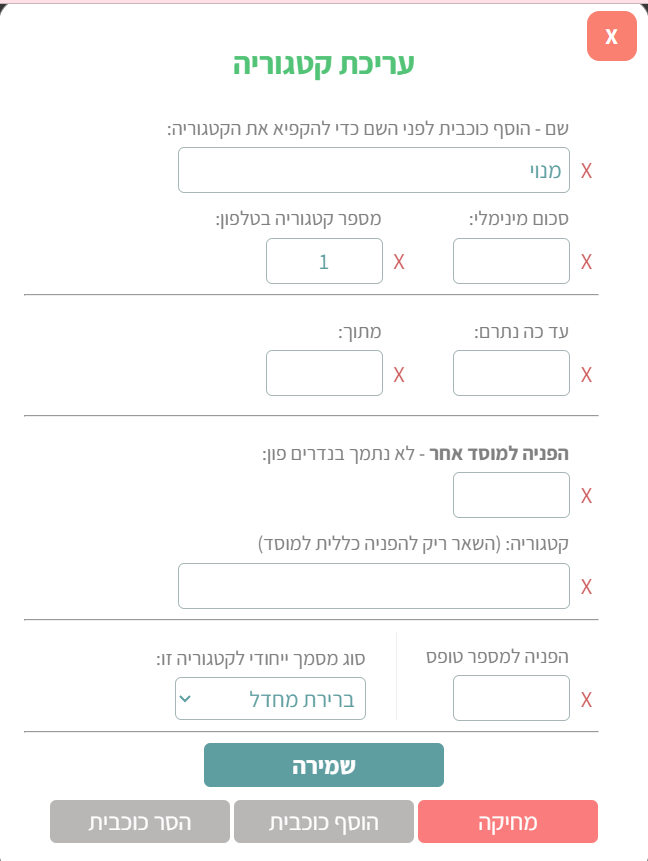The height and width of the screenshot is (861, 648).
Task: Clear the מתוך field with its X
Action: point(399,375)
